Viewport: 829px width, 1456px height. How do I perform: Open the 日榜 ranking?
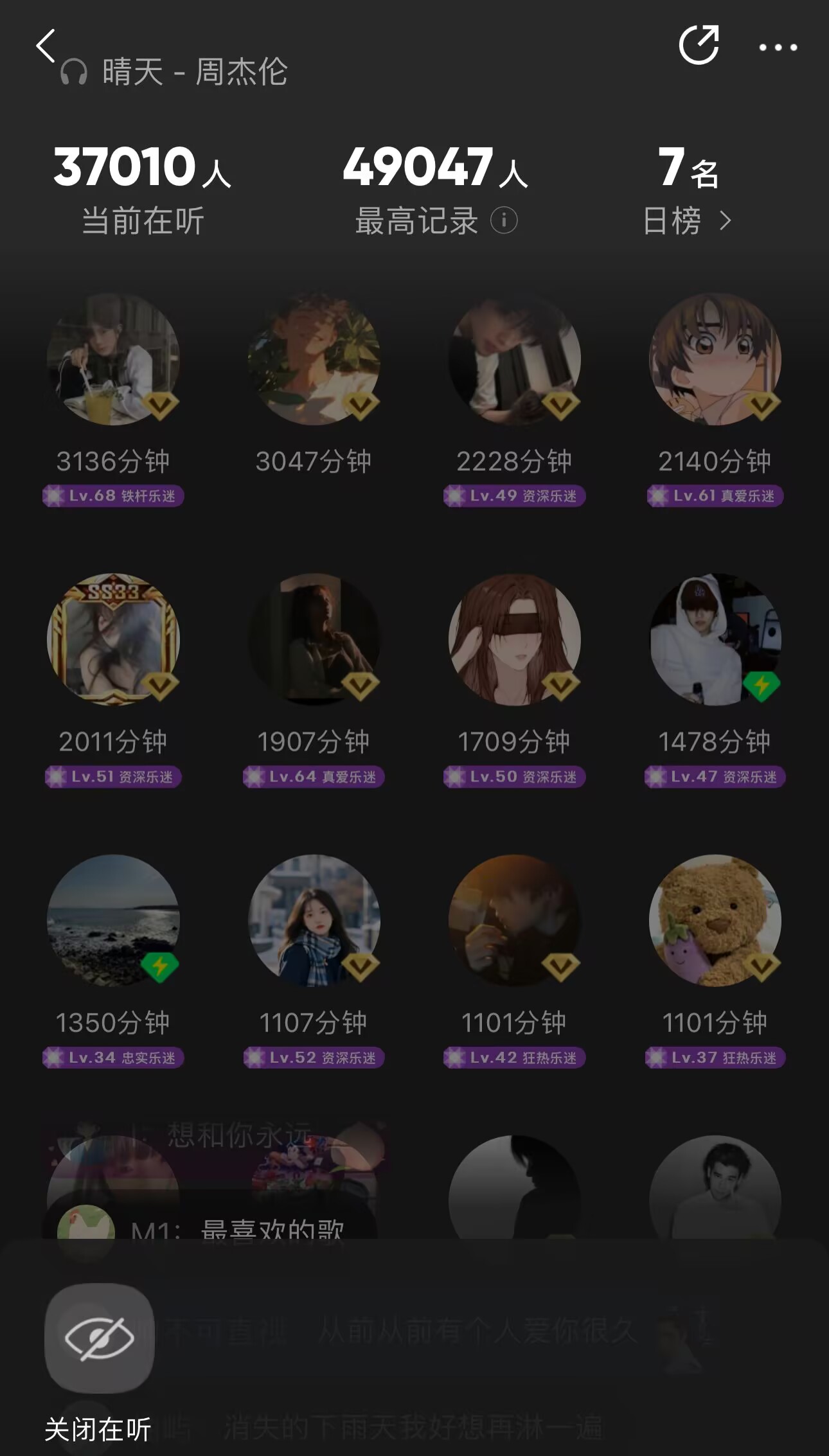click(x=687, y=221)
